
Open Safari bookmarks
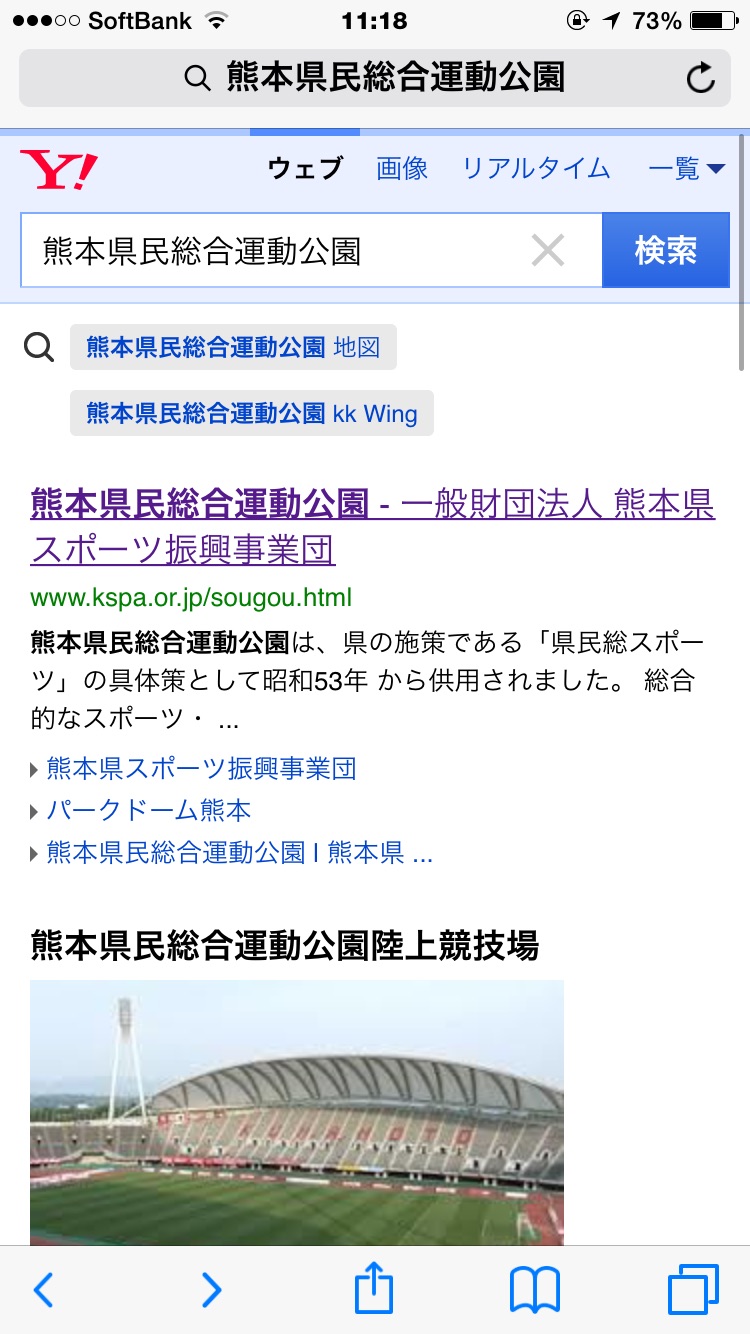point(535,1290)
